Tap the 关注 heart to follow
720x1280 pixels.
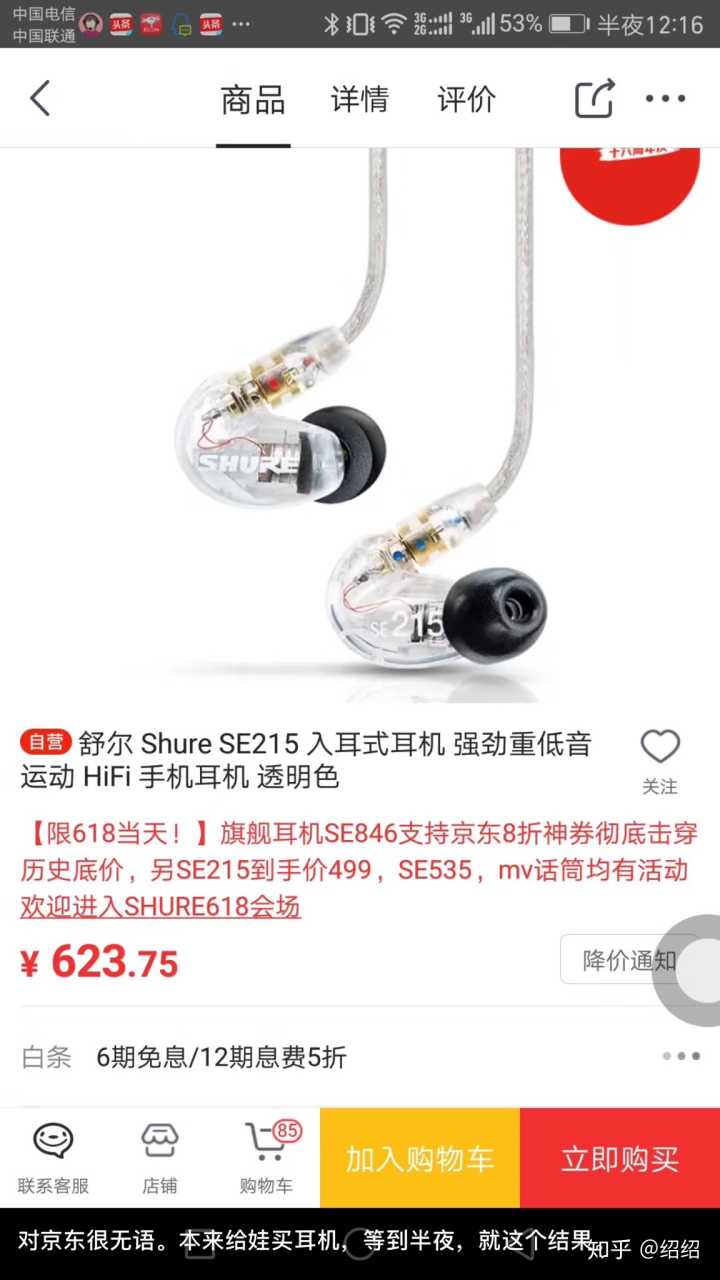pyautogui.click(x=660, y=760)
